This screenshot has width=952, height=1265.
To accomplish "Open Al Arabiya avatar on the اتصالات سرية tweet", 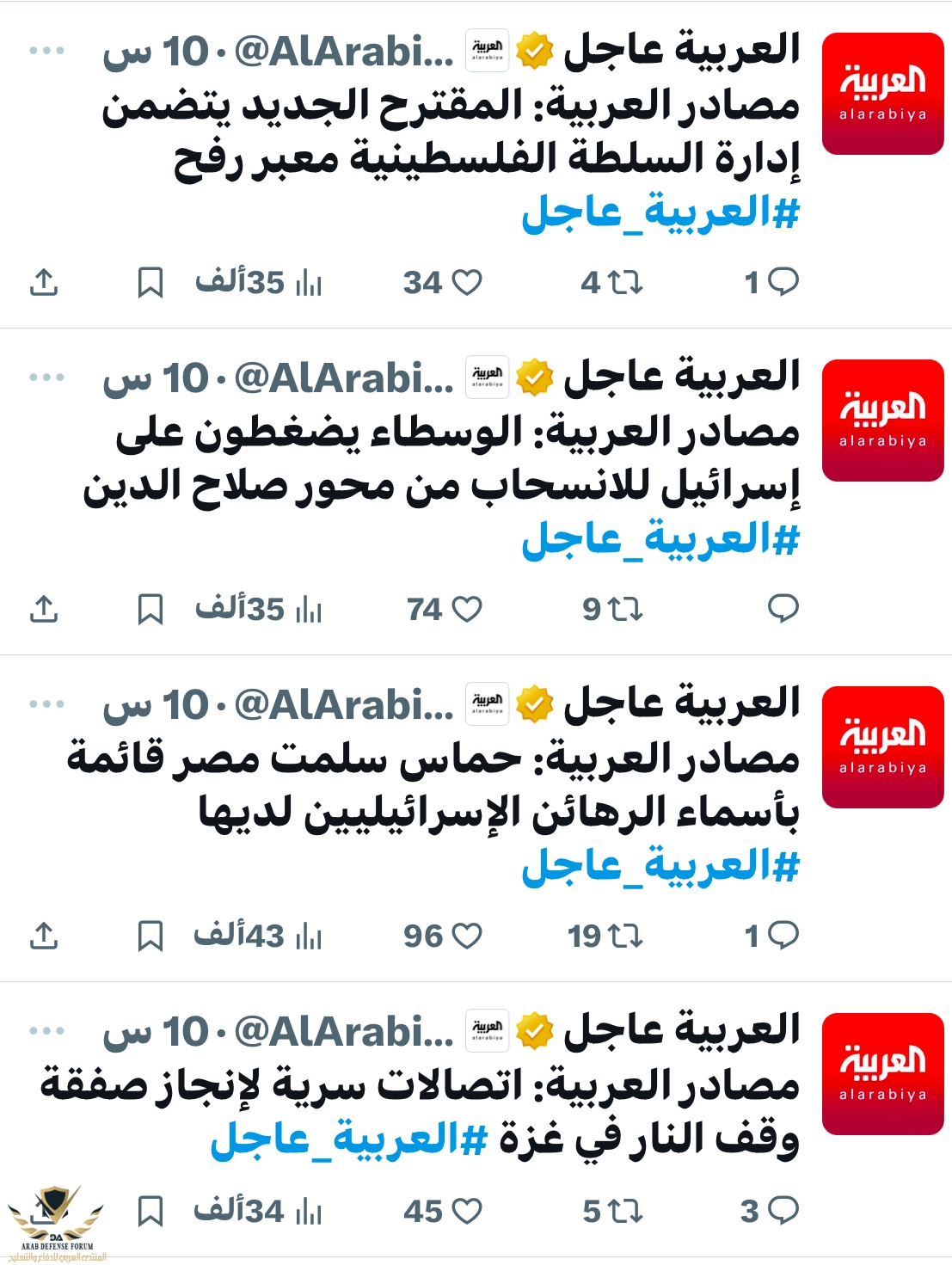I will click(882, 1074).
